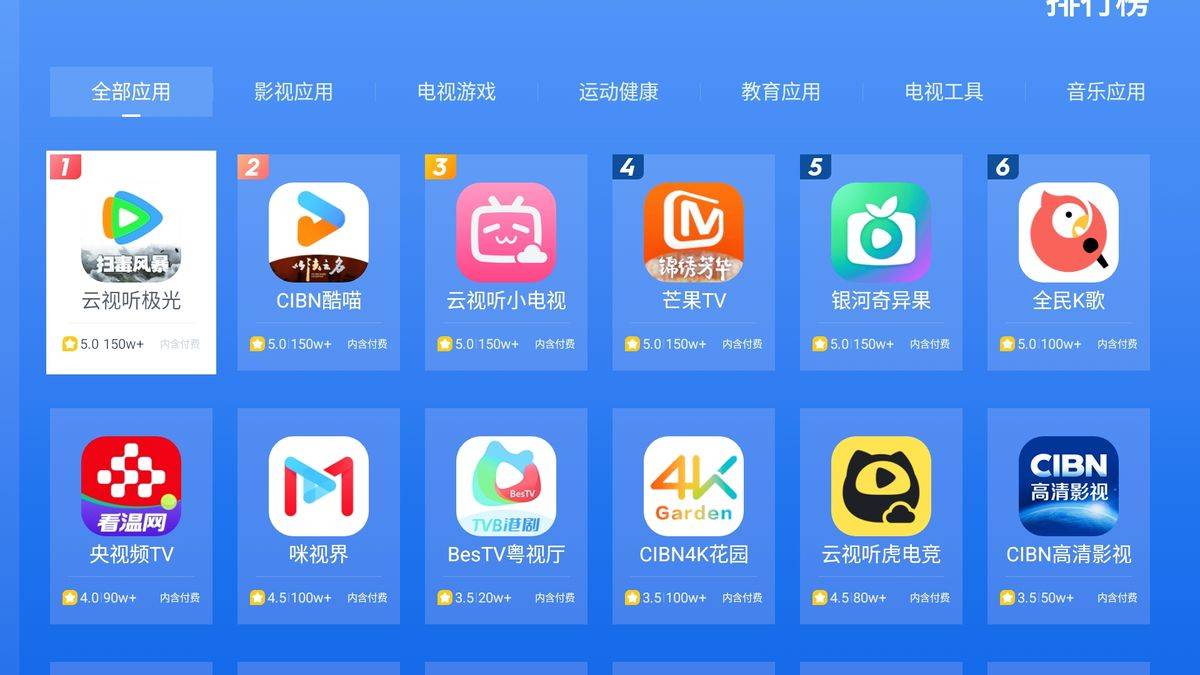Go to the 教育应用 tab

coord(781,92)
